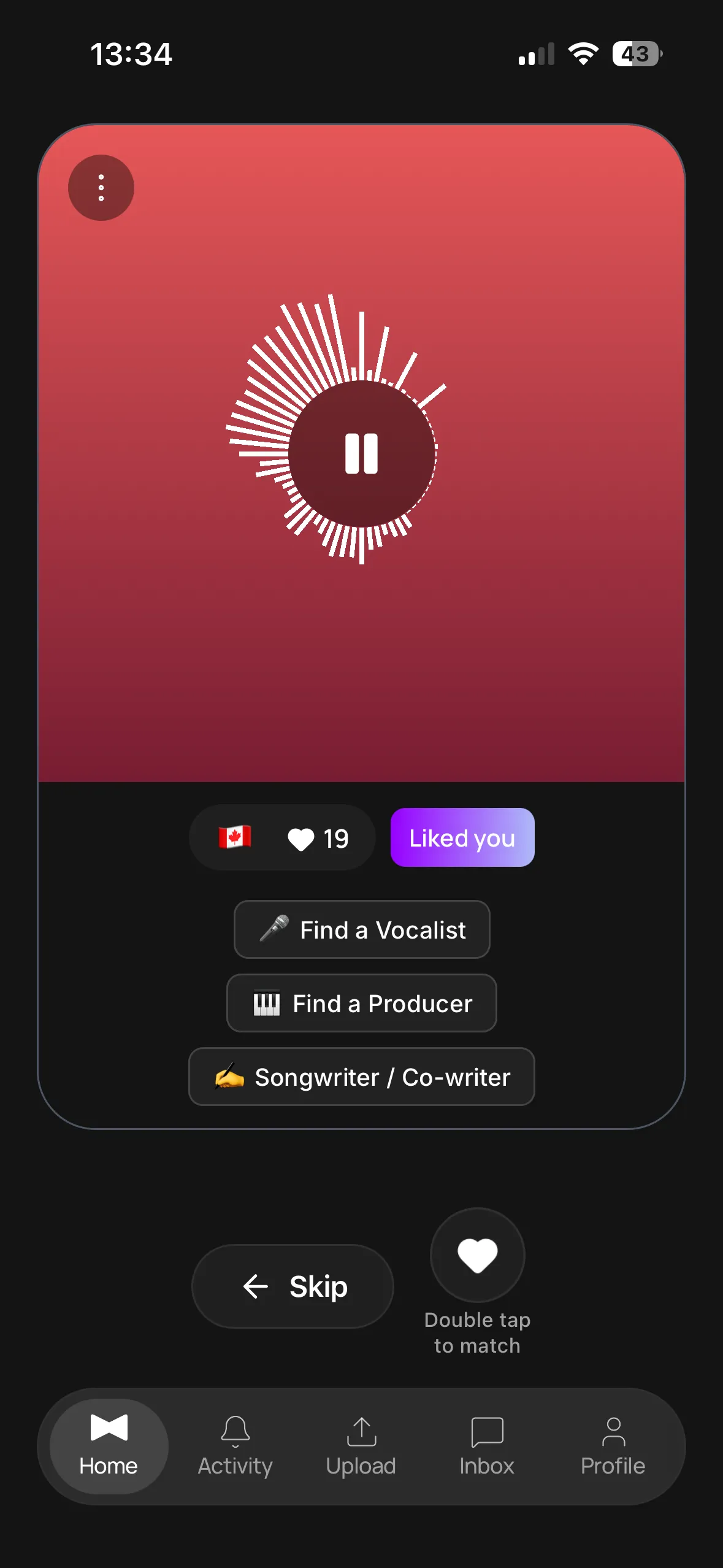This screenshot has height=1568, width=723.
Task: Tap the writing-hand icon on Songwriter button
Action: tap(231, 1077)
